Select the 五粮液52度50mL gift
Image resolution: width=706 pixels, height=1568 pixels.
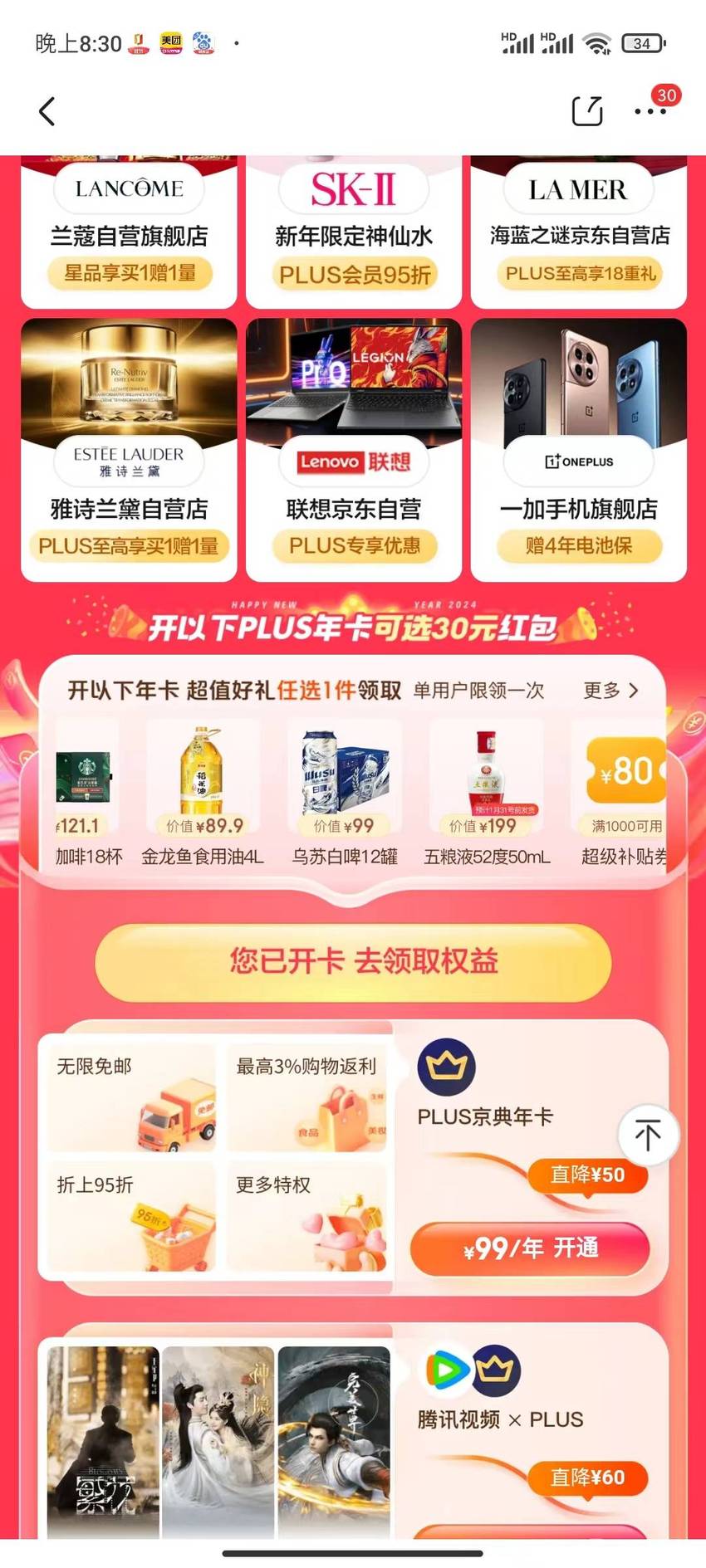pyautogui.click(x=487, y=794)
